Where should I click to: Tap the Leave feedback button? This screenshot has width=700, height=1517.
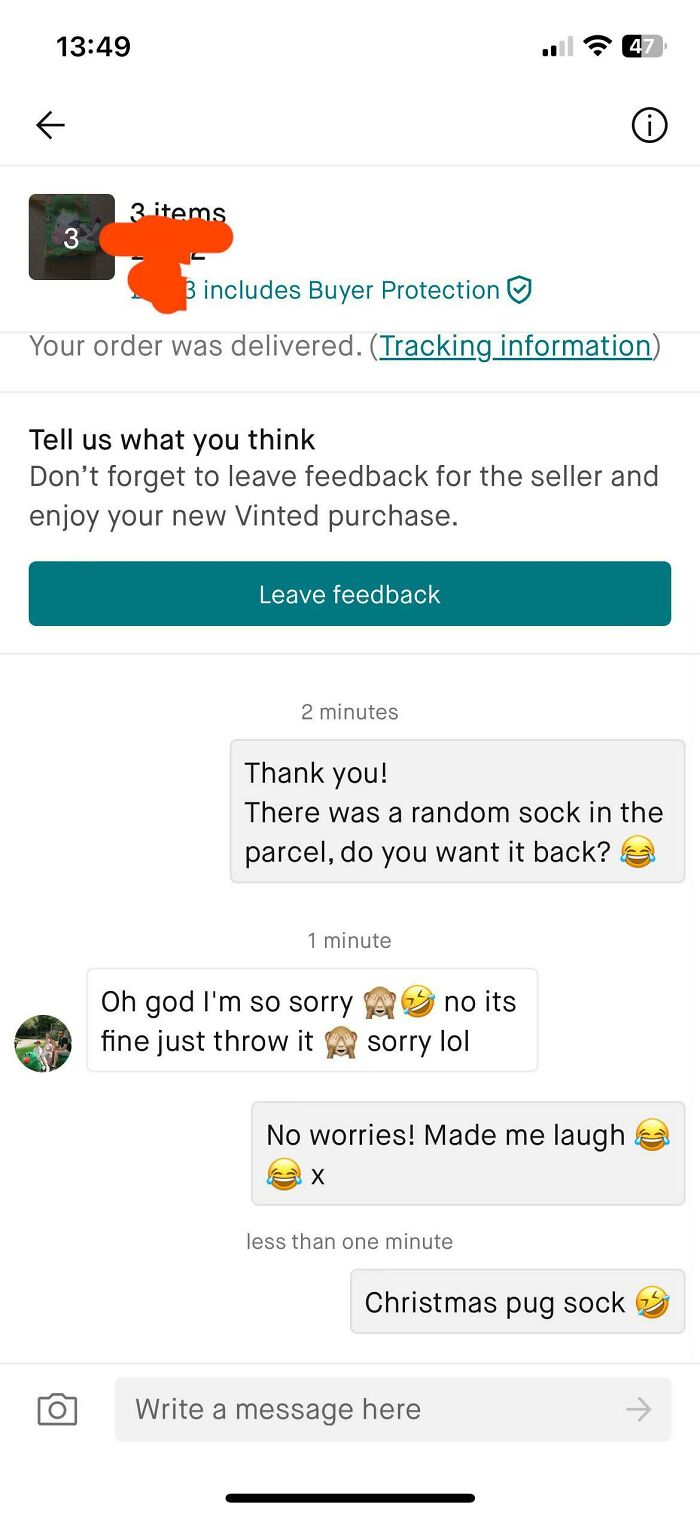pyautogui.click(x=350, y=594)
